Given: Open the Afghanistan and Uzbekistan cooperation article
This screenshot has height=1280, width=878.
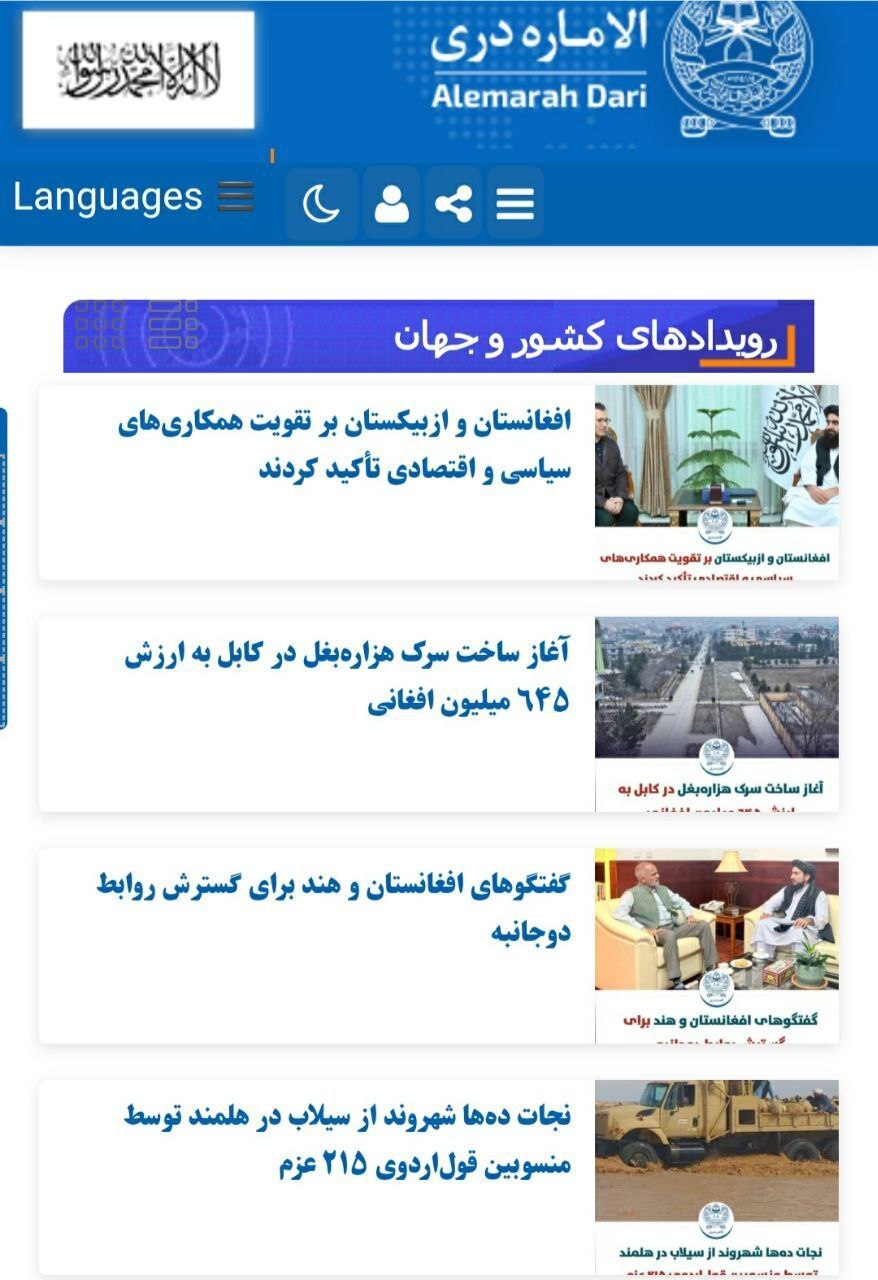Looking at the screenshot, I should pyautogui.click(x=343, y=445).
